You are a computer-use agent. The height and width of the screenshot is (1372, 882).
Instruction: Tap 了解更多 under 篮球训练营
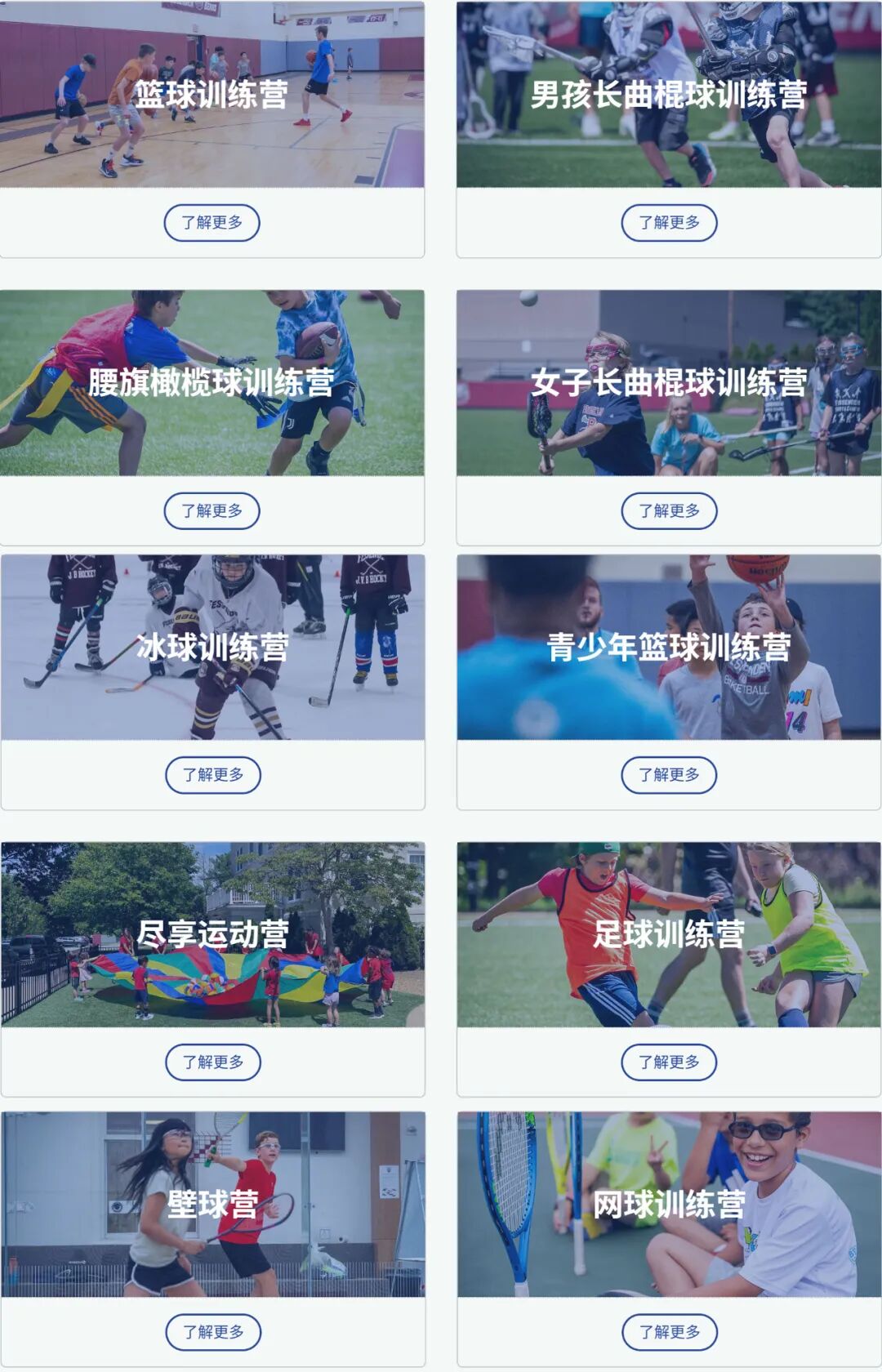(212, 223)
